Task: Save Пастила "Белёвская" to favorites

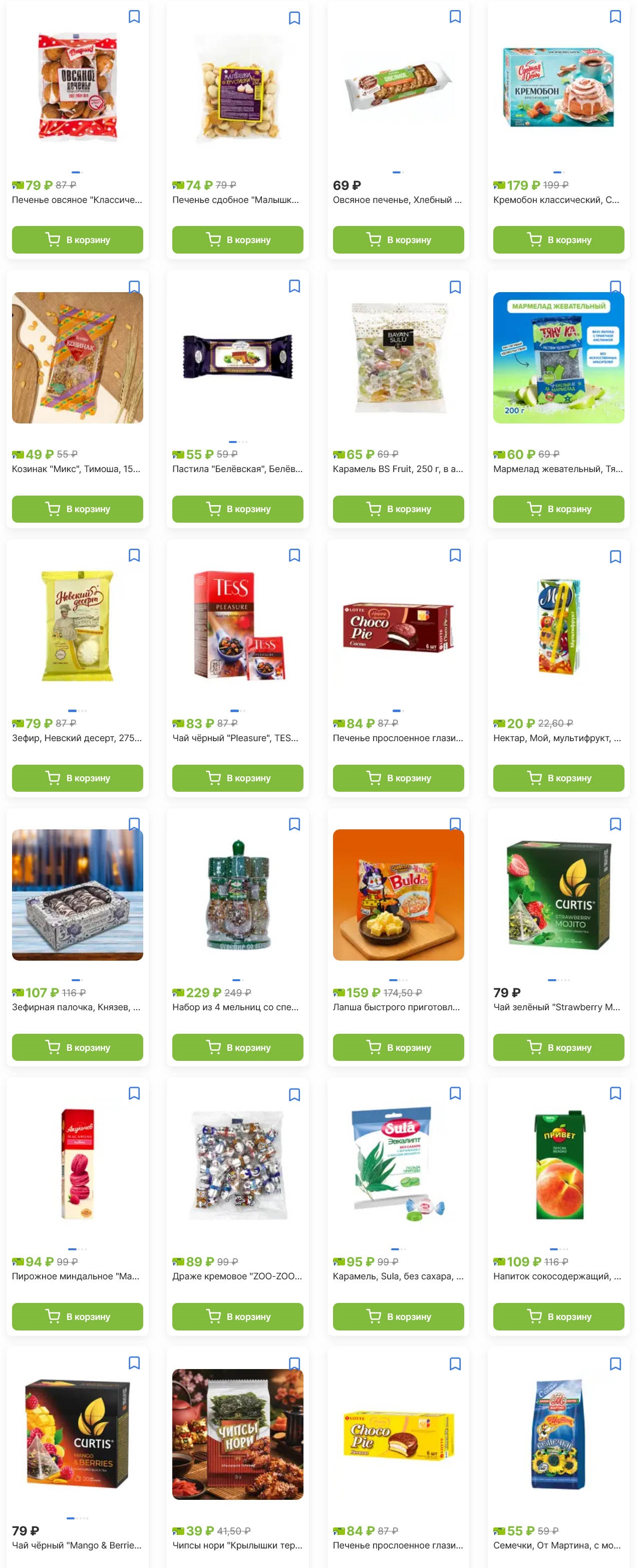Action: tap(294, 286)
